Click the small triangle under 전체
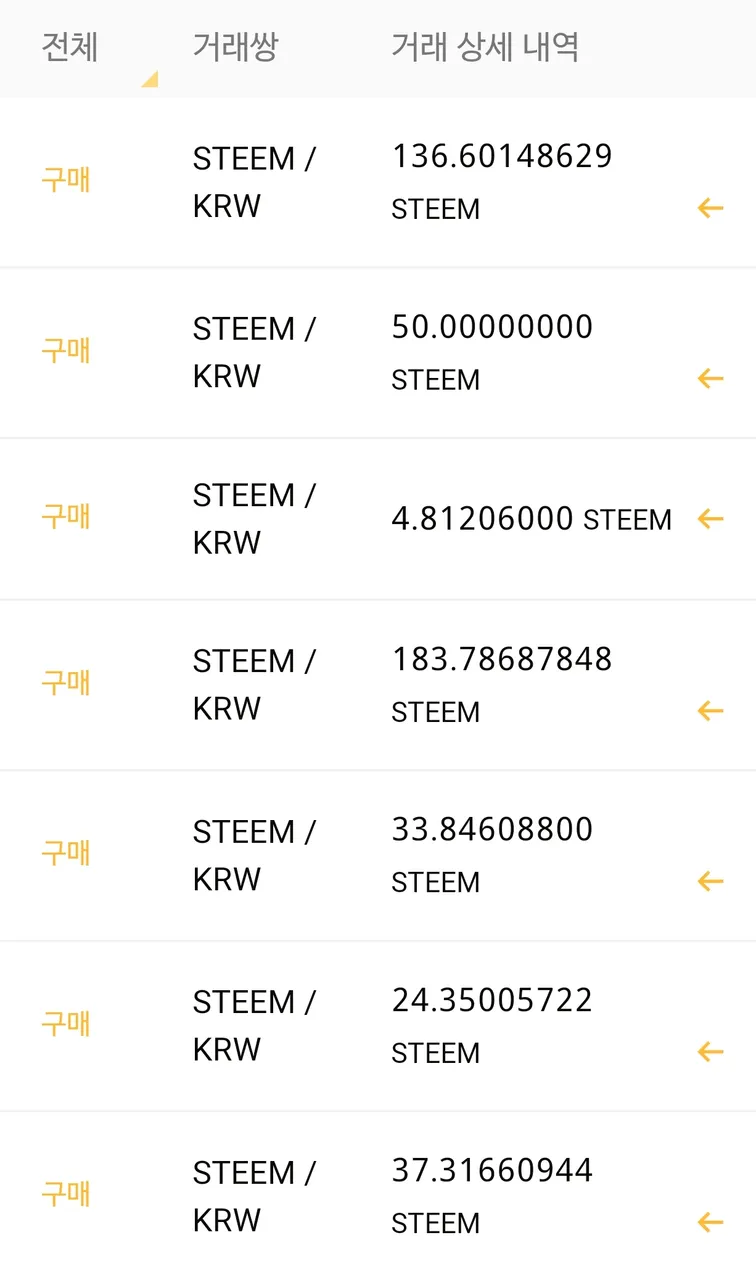The width and height of the screenshot is (756, 1280). pyautogui.click(x=148, y=77)
